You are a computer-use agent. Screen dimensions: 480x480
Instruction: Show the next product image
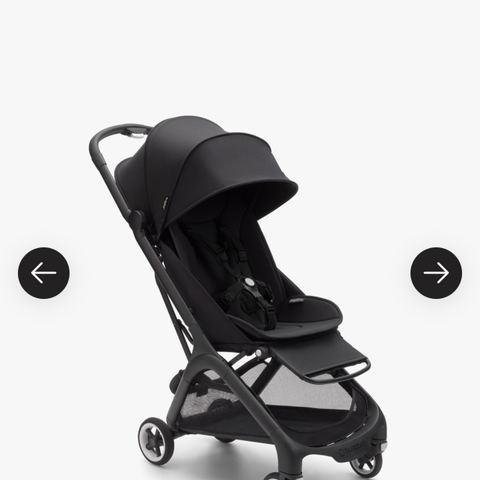[x=436, y=273]
